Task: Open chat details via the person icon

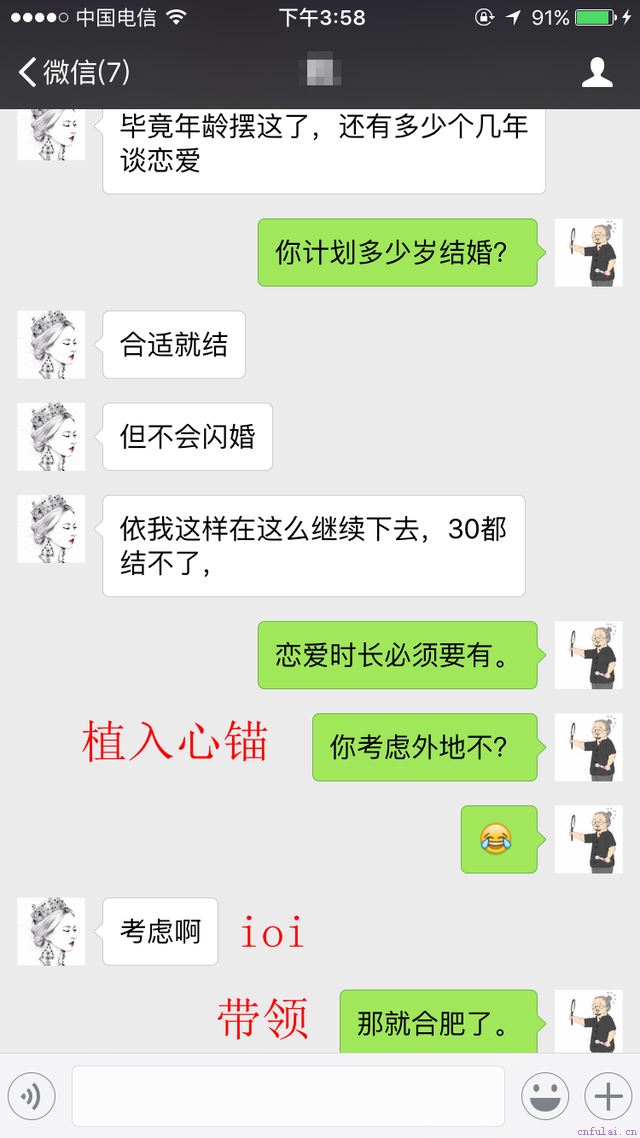Action: pyautogui.click(x=596, y=72)
